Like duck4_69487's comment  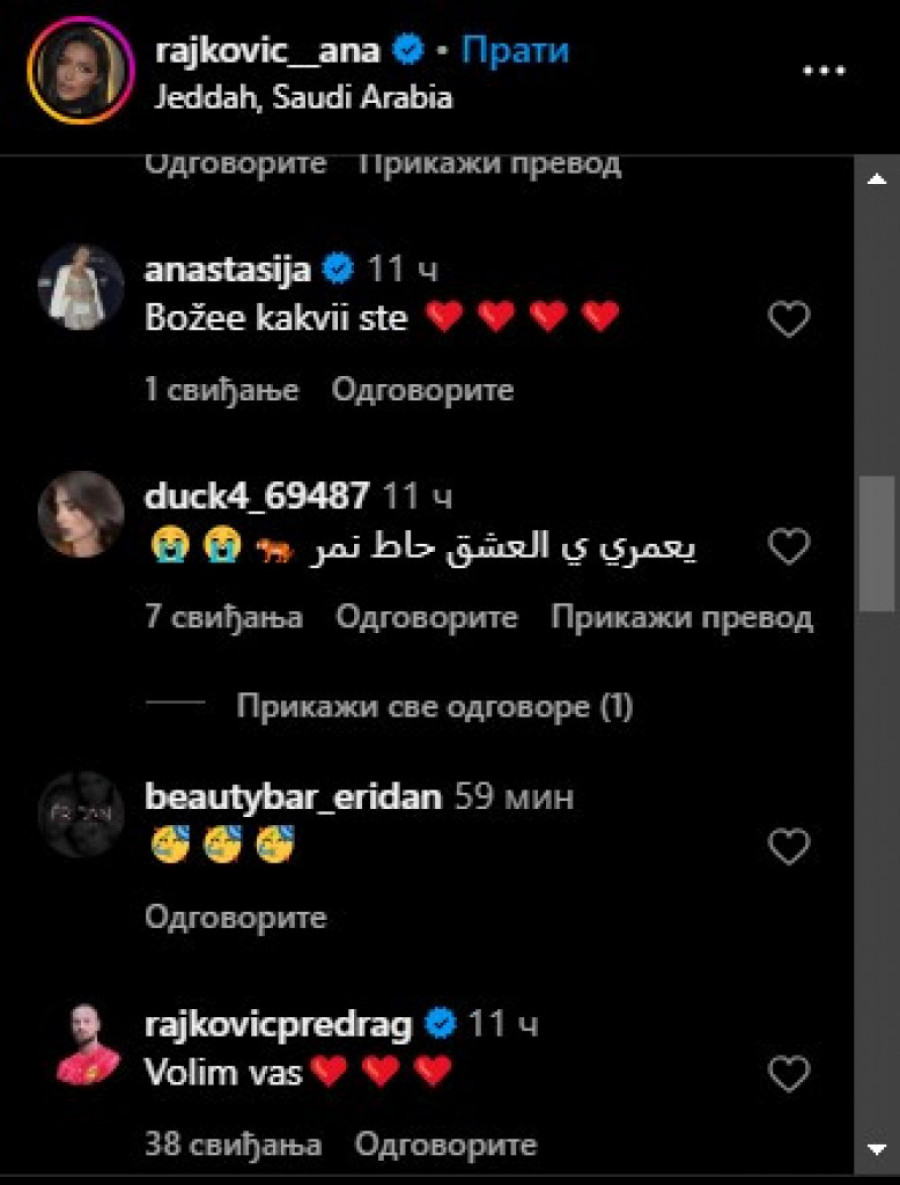[788, 547]
